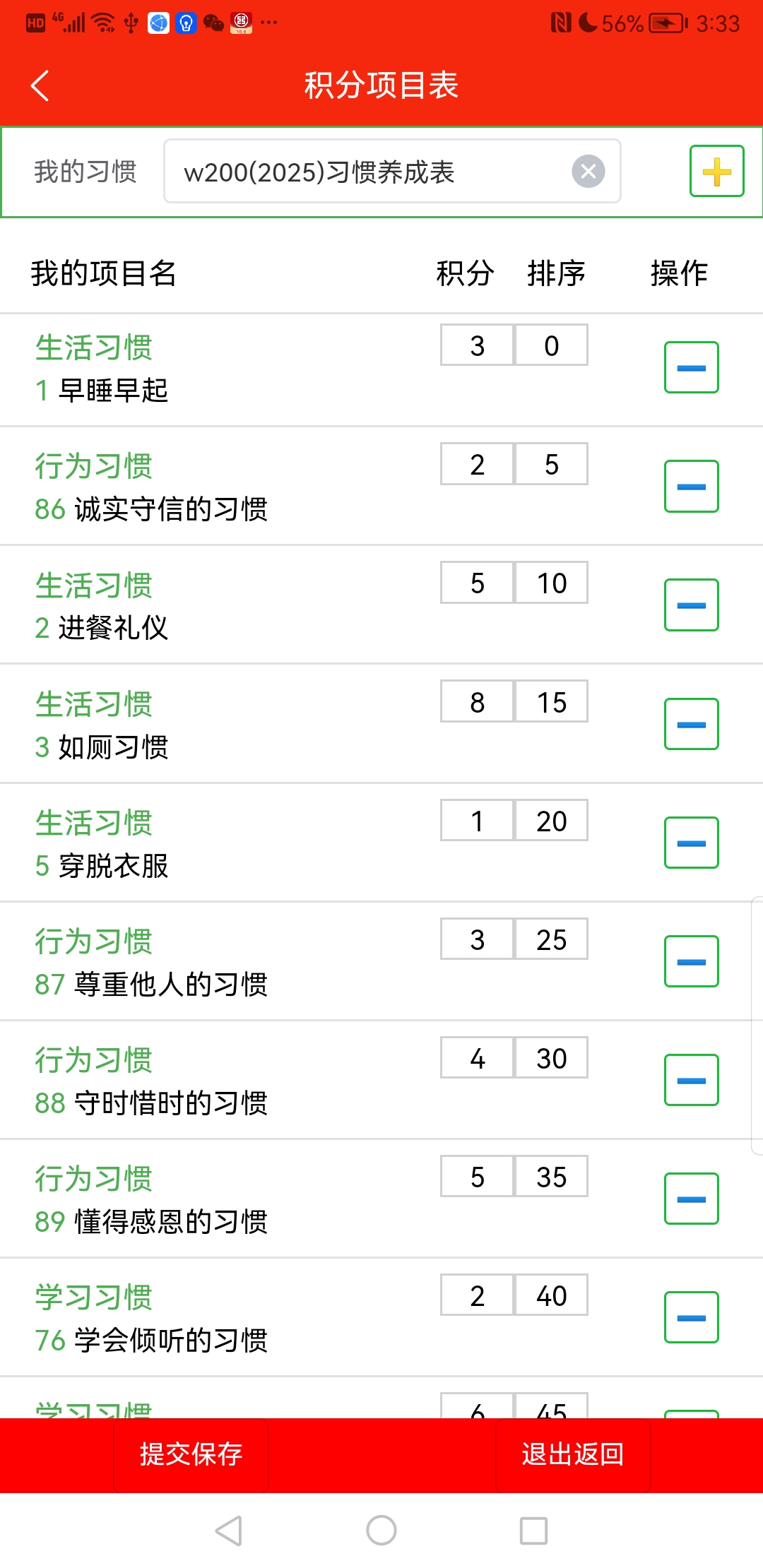Clear the w200(2025)习惯养成表 field
This screenshot has height=1568, width=763.
pyautogui.click(x=588, y=172)
